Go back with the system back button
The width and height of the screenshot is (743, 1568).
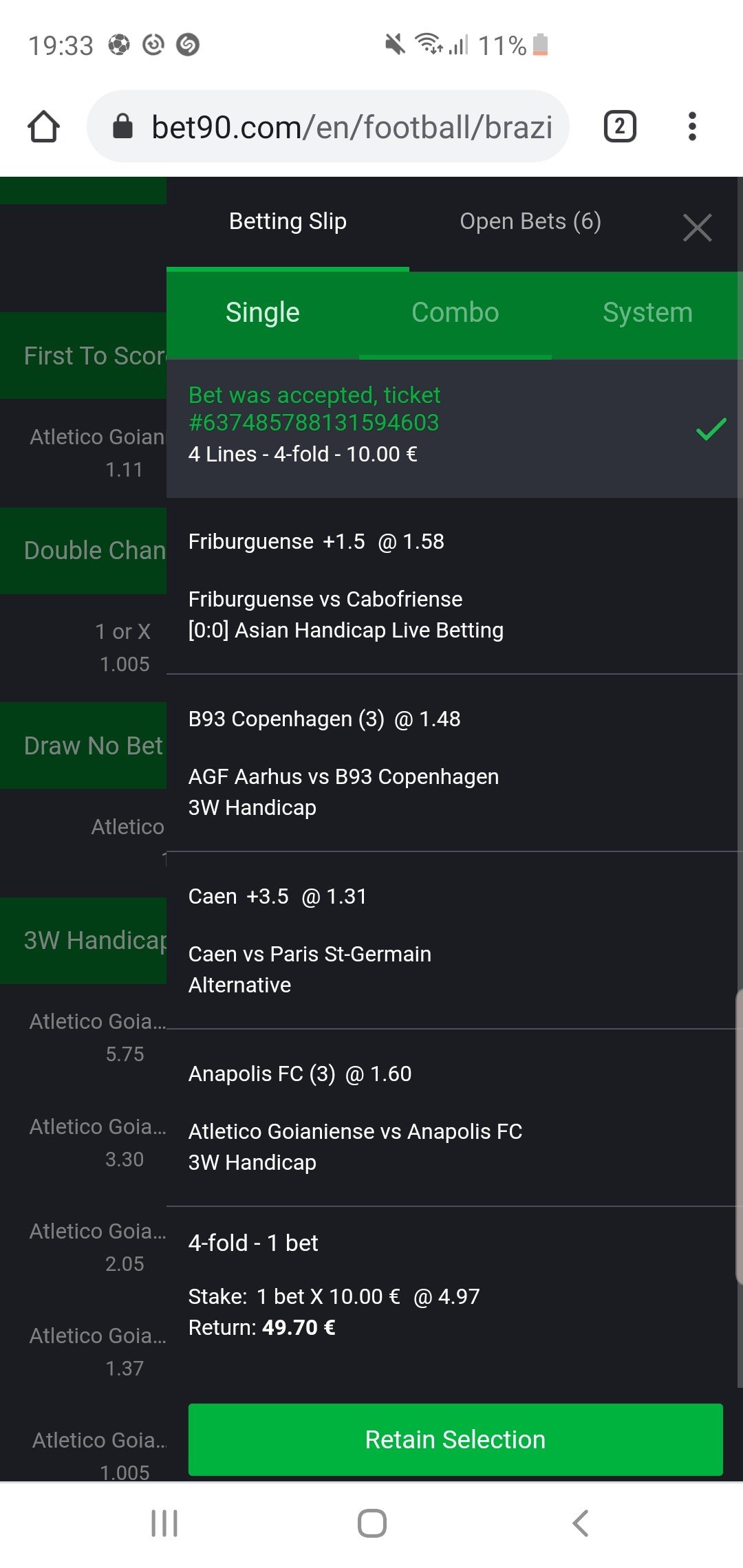pos(580,1523)
